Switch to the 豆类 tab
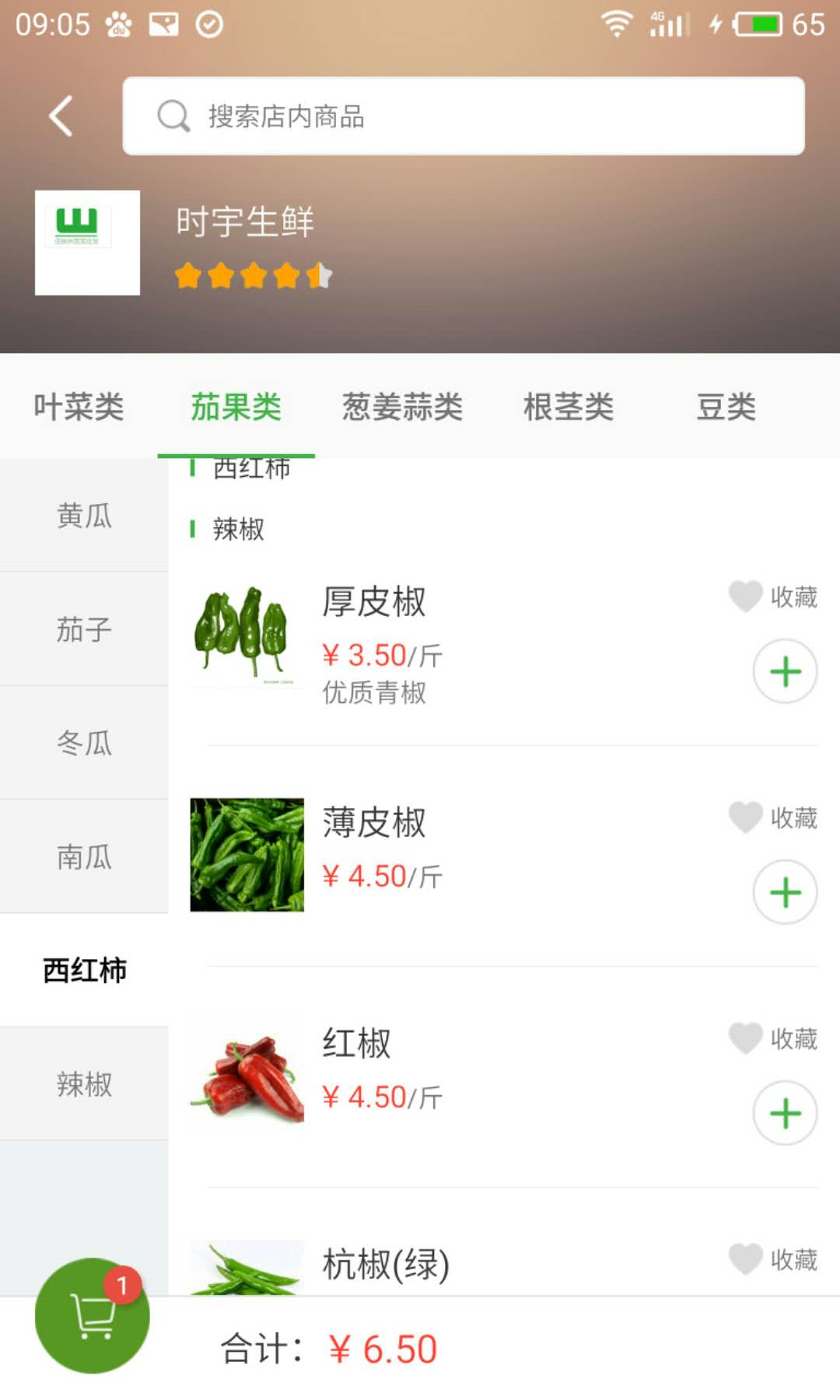This screenshot has height=1400, width=840. tap(726, 407)
